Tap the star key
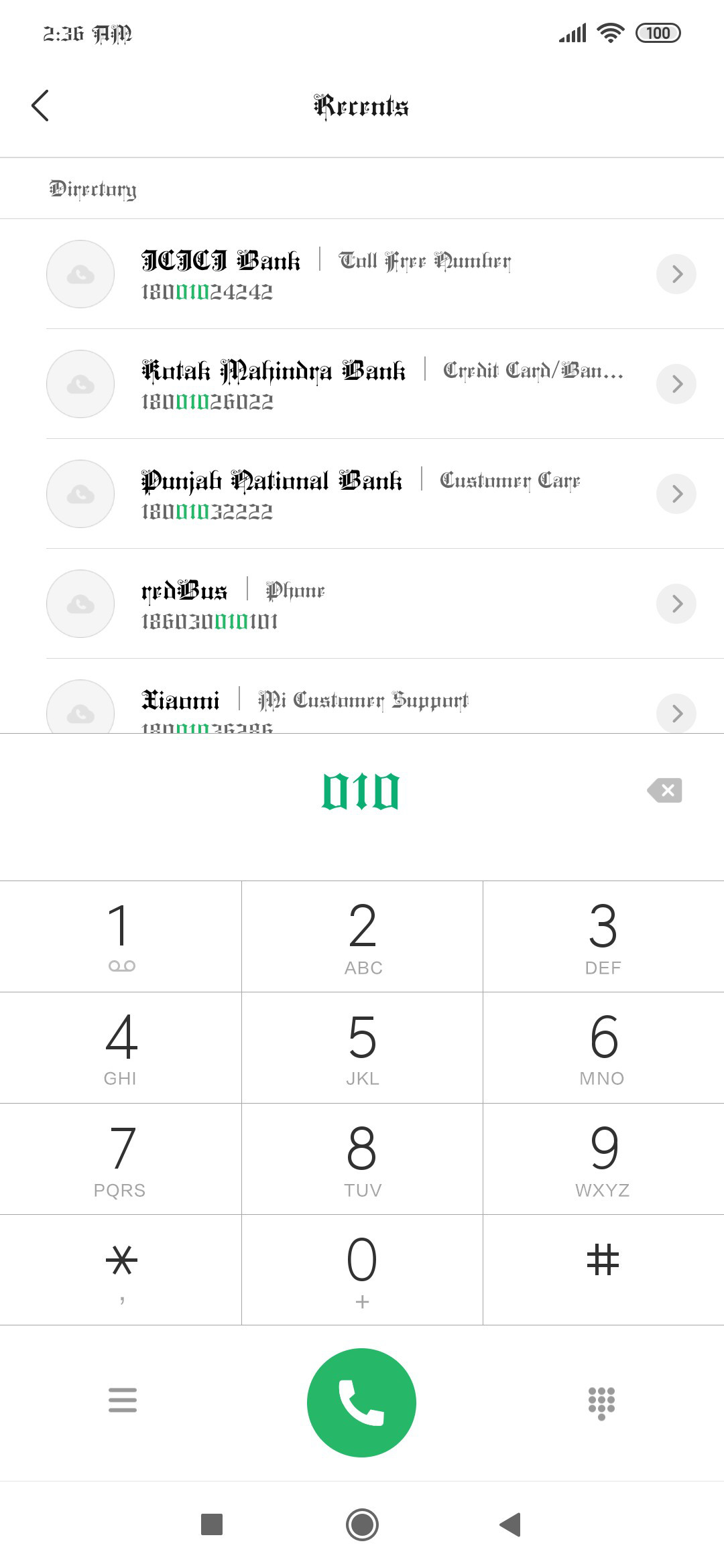Image resolution: width=724 pixels, height=1568 pixels. click(x=121, y=1270)
